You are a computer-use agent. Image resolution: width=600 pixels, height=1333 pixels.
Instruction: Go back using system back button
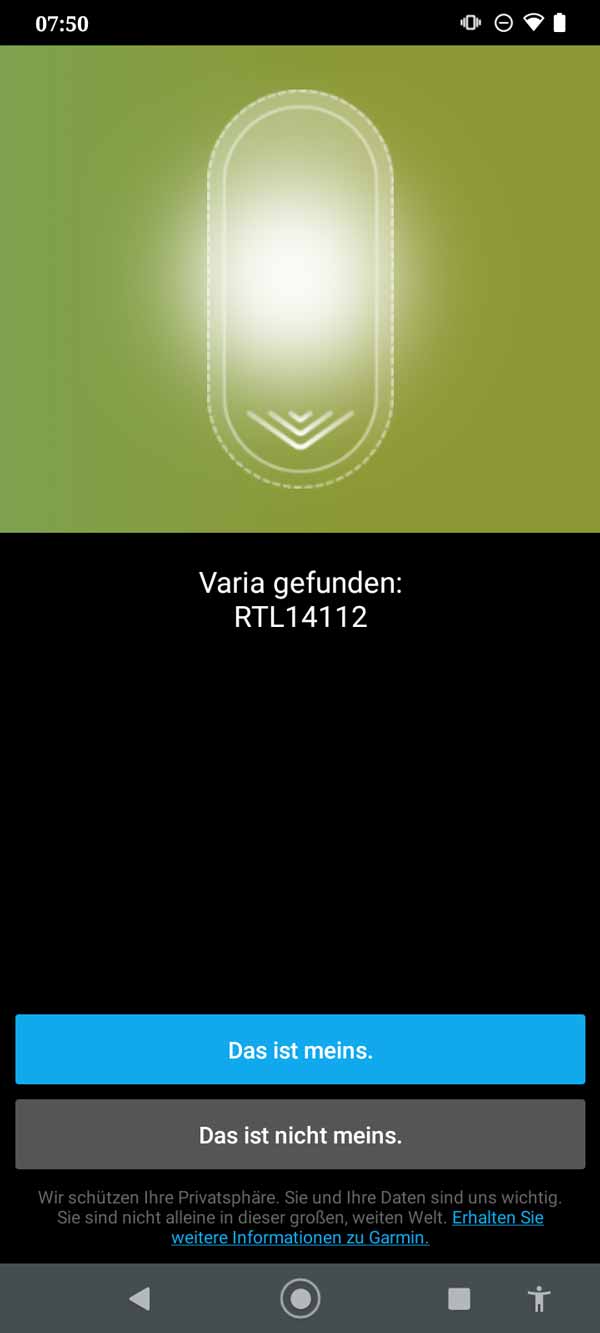coord(139,1299)
